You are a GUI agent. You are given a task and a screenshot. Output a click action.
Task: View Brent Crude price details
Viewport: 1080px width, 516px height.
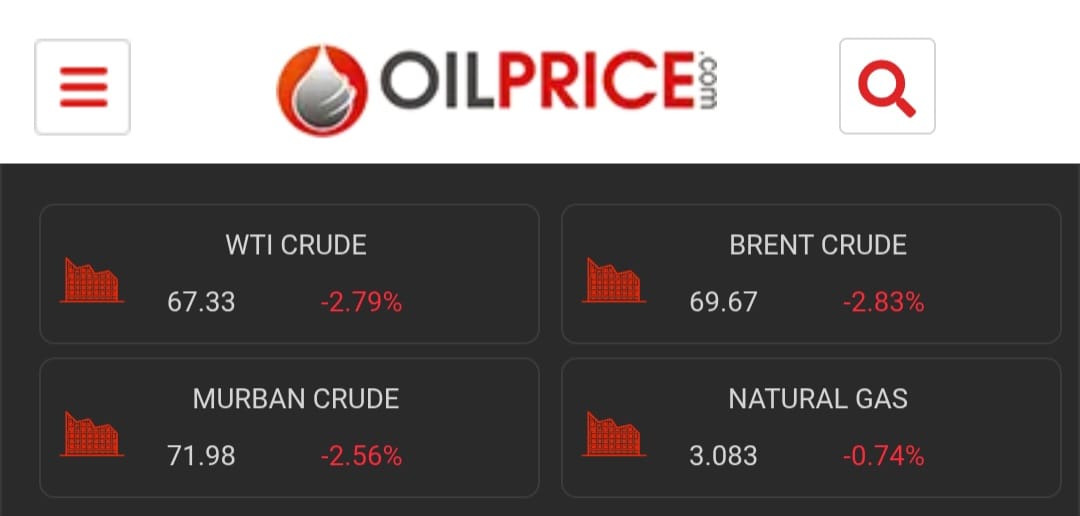tap(811, 274)
